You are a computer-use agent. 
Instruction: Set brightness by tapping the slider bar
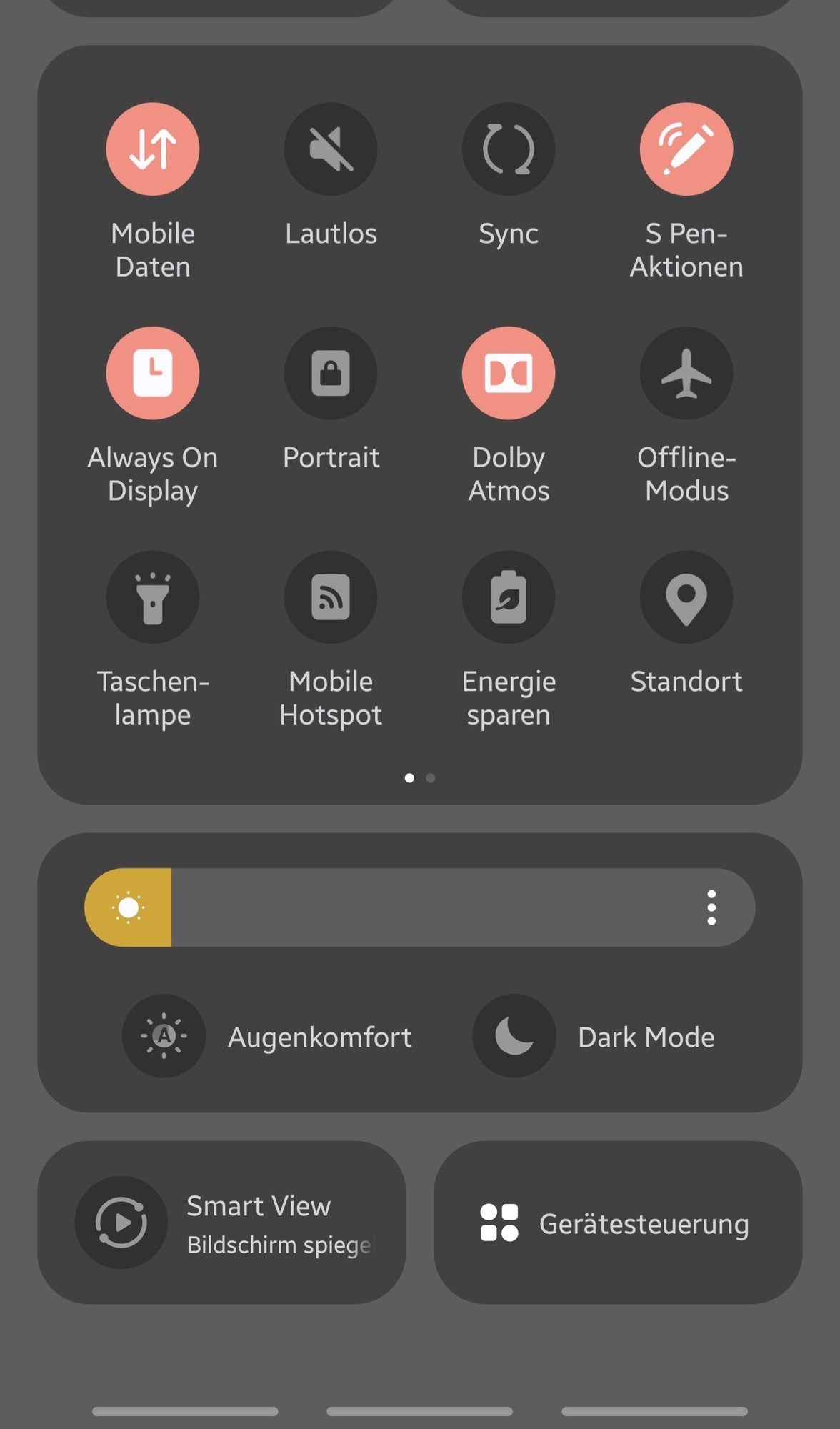click(x=429, y=907)
